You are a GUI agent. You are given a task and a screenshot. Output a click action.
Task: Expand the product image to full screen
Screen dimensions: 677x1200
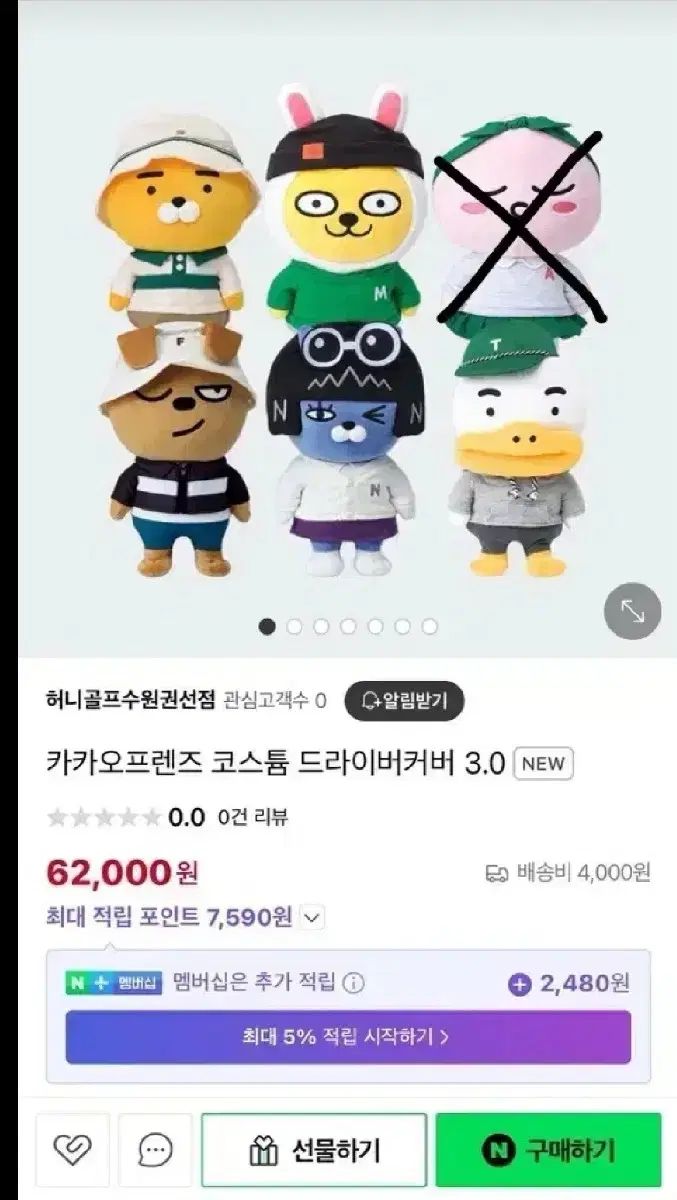[632, 610]
